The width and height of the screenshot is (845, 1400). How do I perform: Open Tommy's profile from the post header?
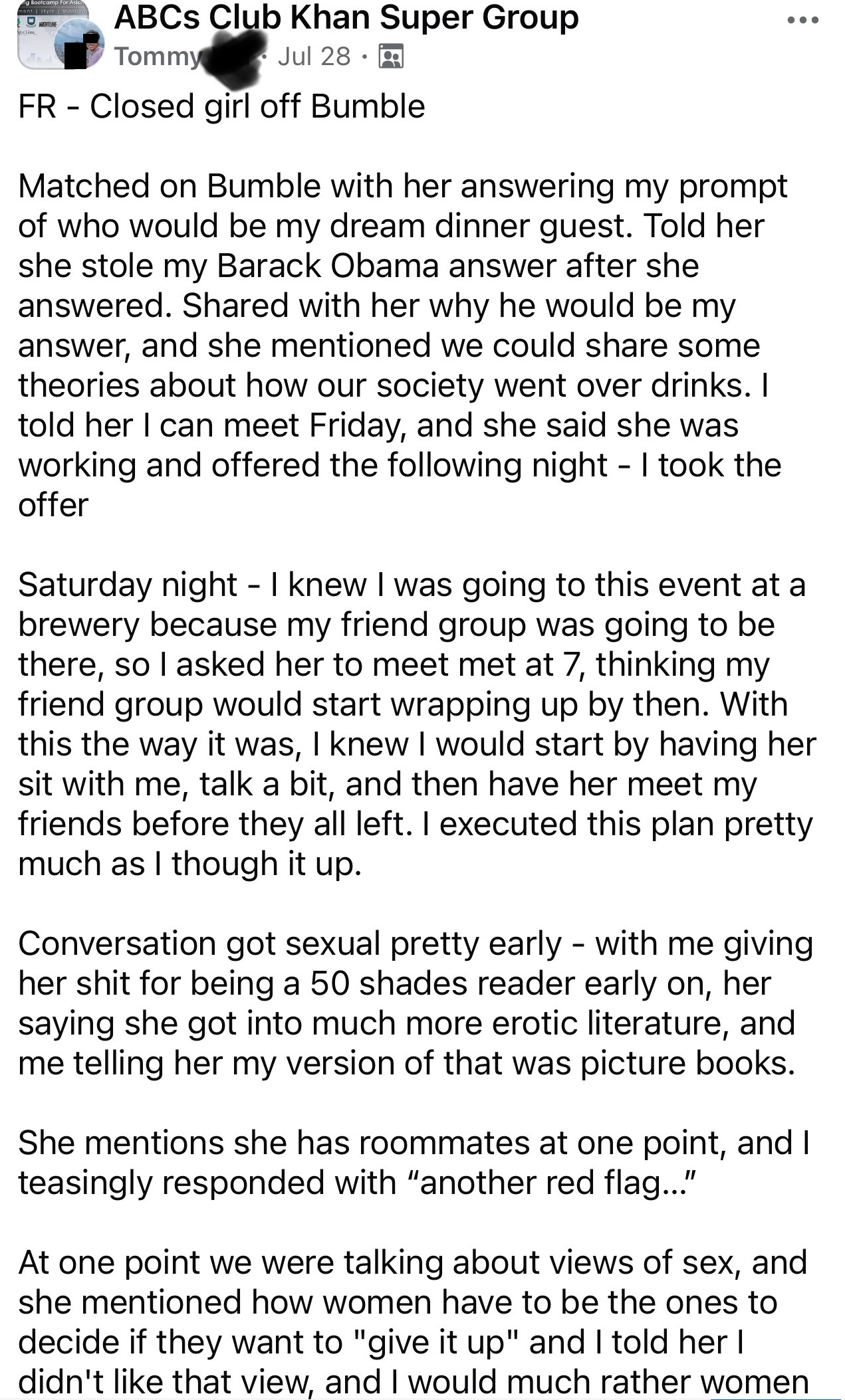(x=157, y=57)
